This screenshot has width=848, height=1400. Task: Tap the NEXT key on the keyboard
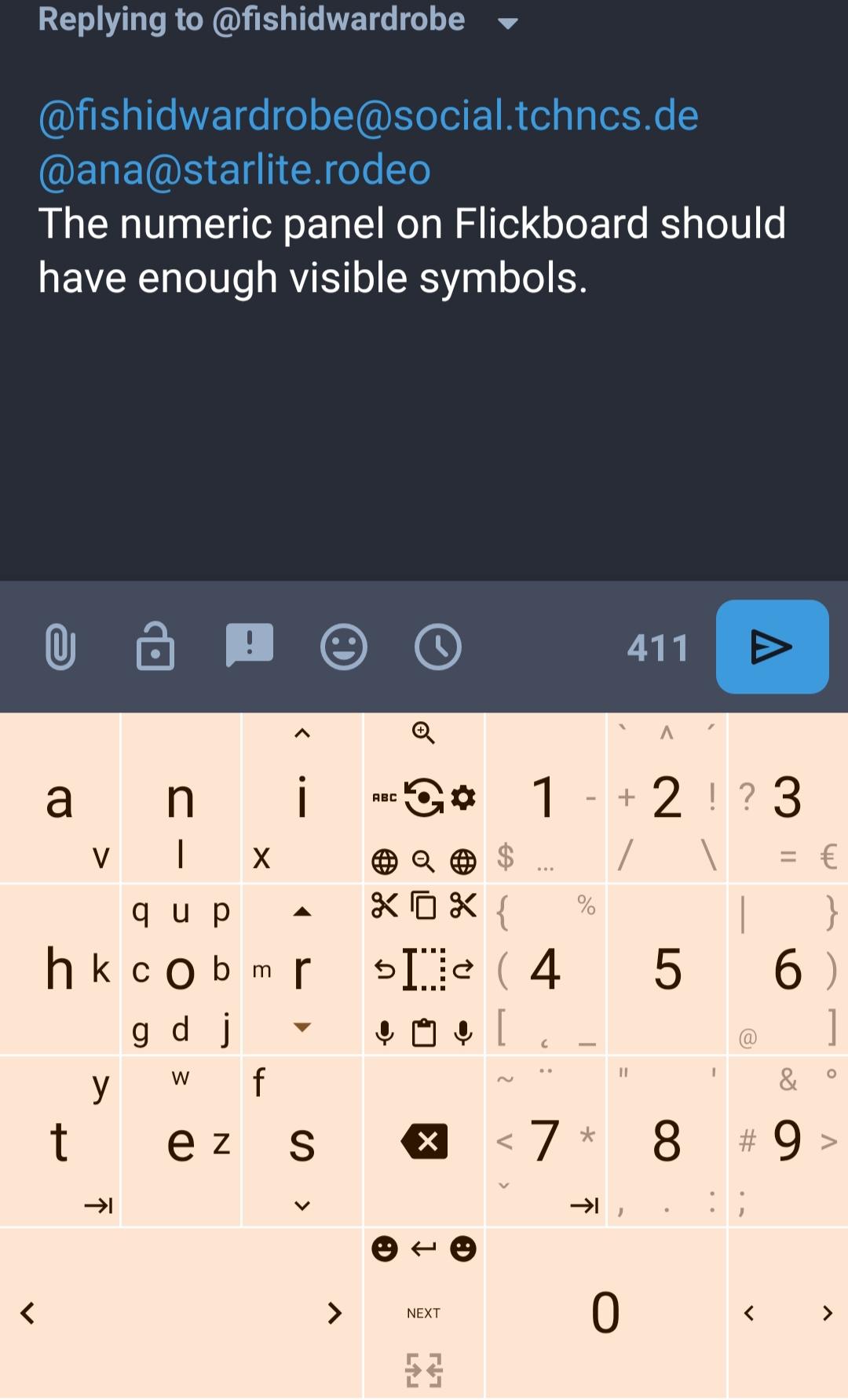[424, 1313]
